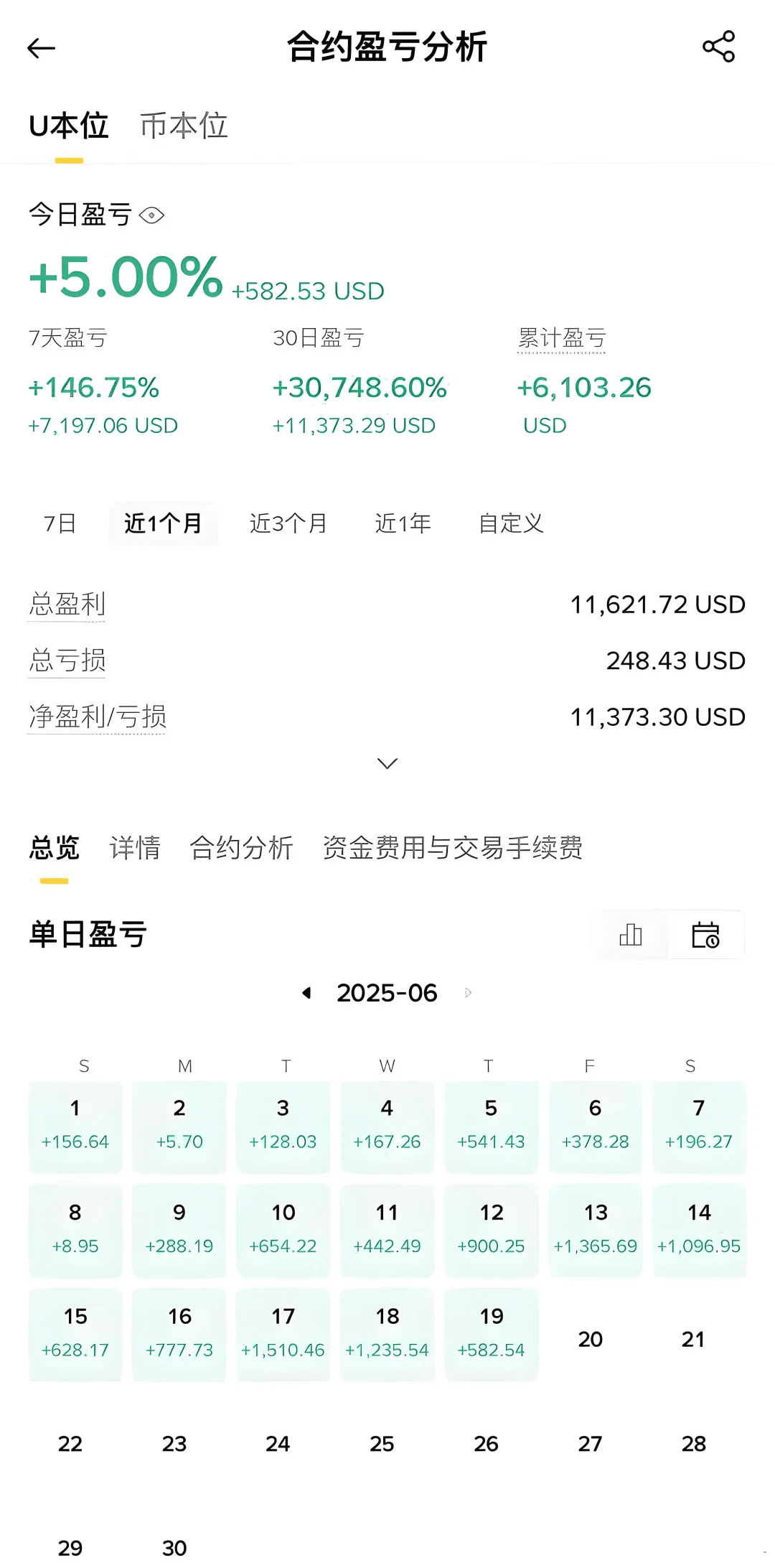This screenshot has width=775, height=1568.
Task: Go back using the top-left arrow
Action: click(41, 48)
